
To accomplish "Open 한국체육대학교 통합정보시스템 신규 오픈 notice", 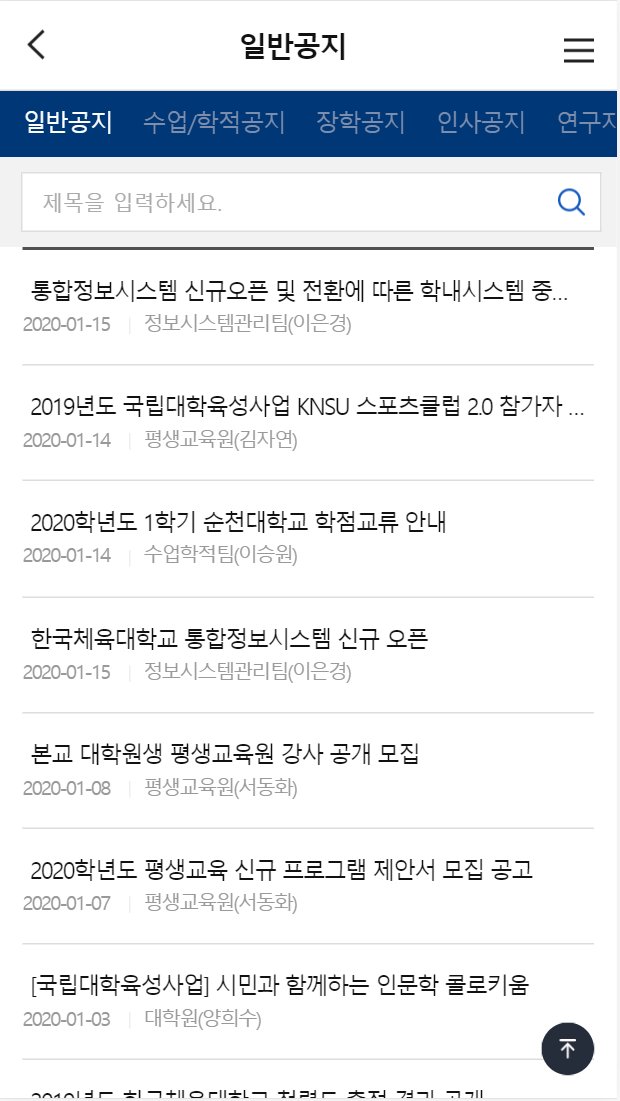I will 308,655.
